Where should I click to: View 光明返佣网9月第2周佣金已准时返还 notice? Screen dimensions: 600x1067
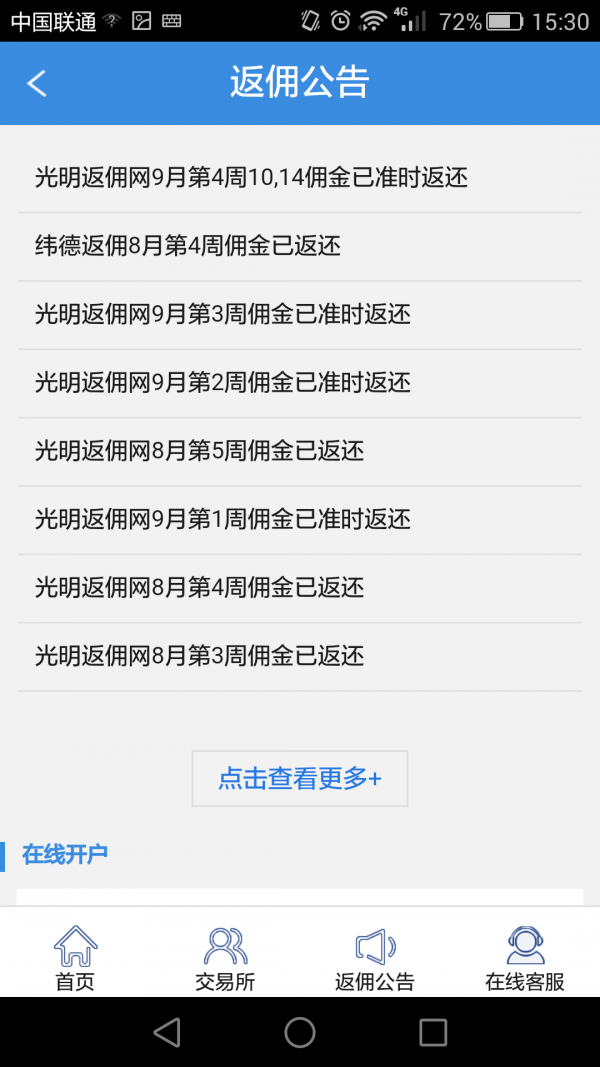(x=223, y=382)
